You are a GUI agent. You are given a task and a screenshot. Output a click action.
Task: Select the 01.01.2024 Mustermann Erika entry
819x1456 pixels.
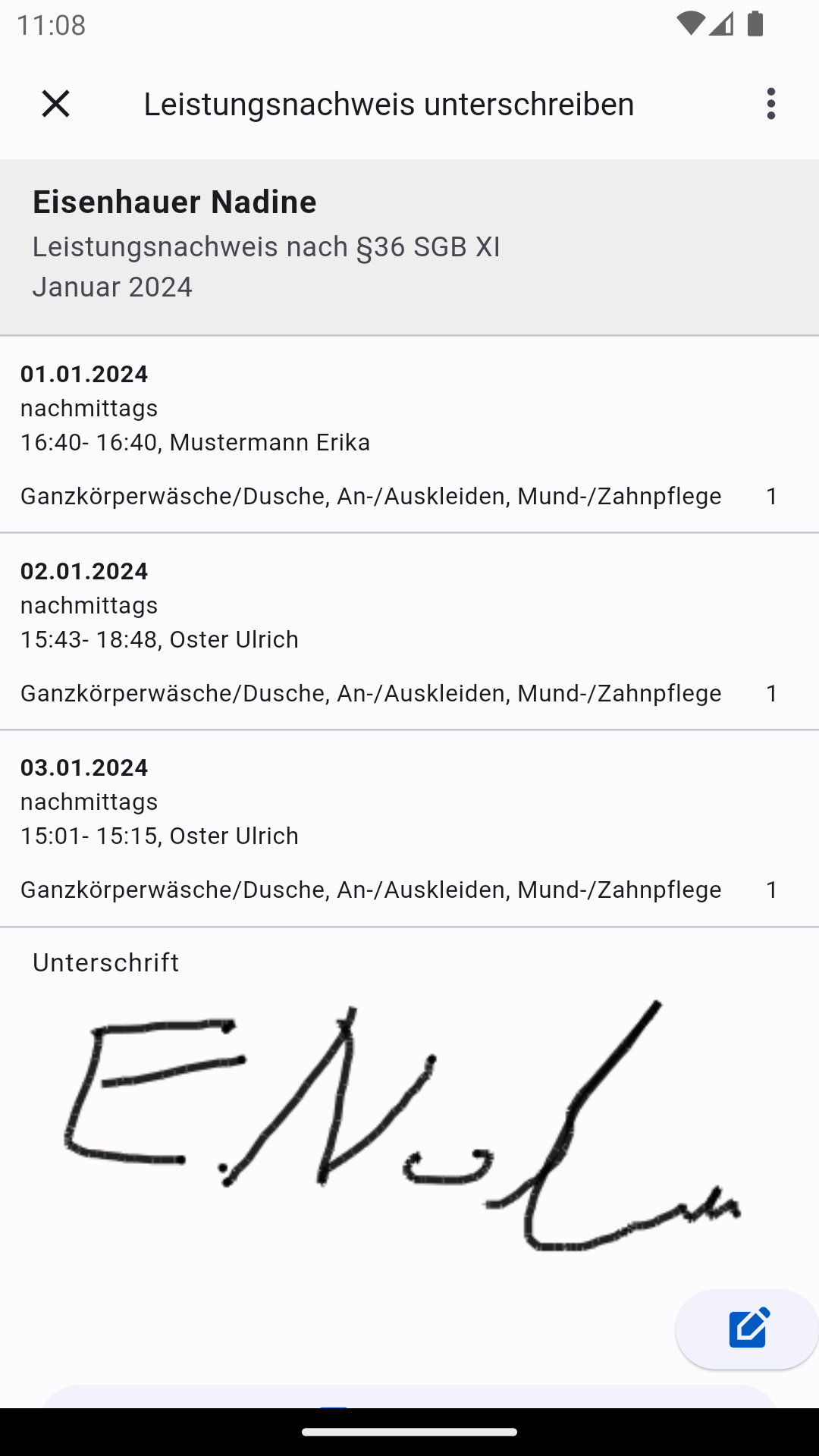[x=409, y=436]
